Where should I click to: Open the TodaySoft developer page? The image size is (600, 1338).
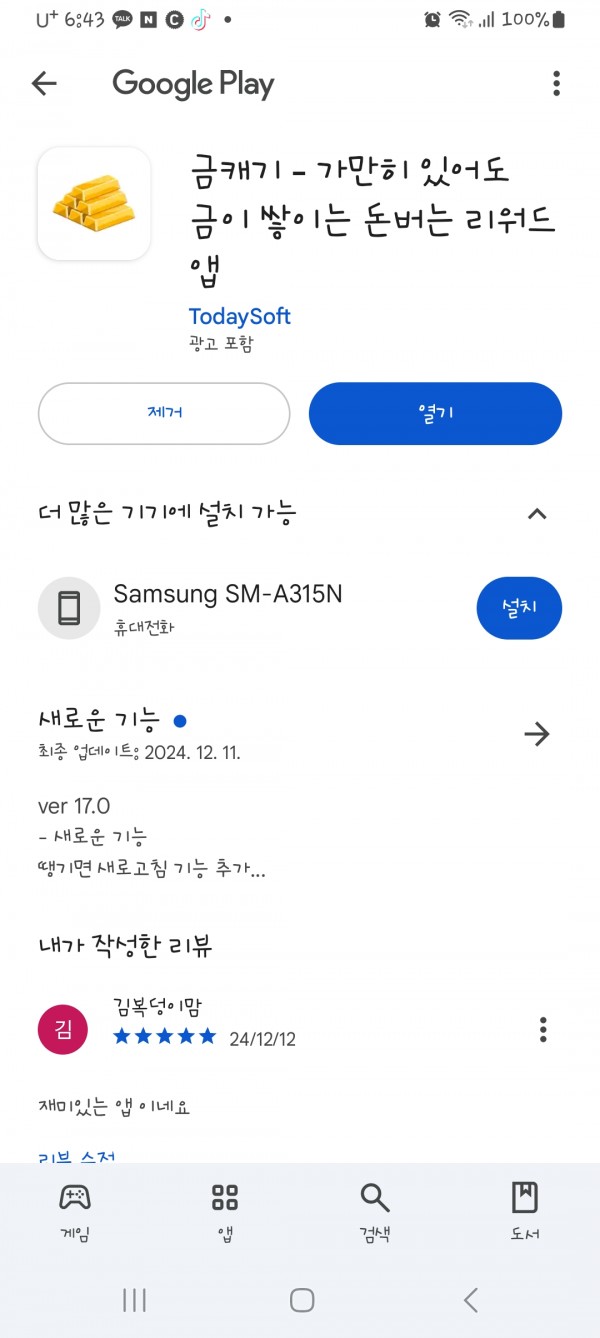[x=239, y=317]
